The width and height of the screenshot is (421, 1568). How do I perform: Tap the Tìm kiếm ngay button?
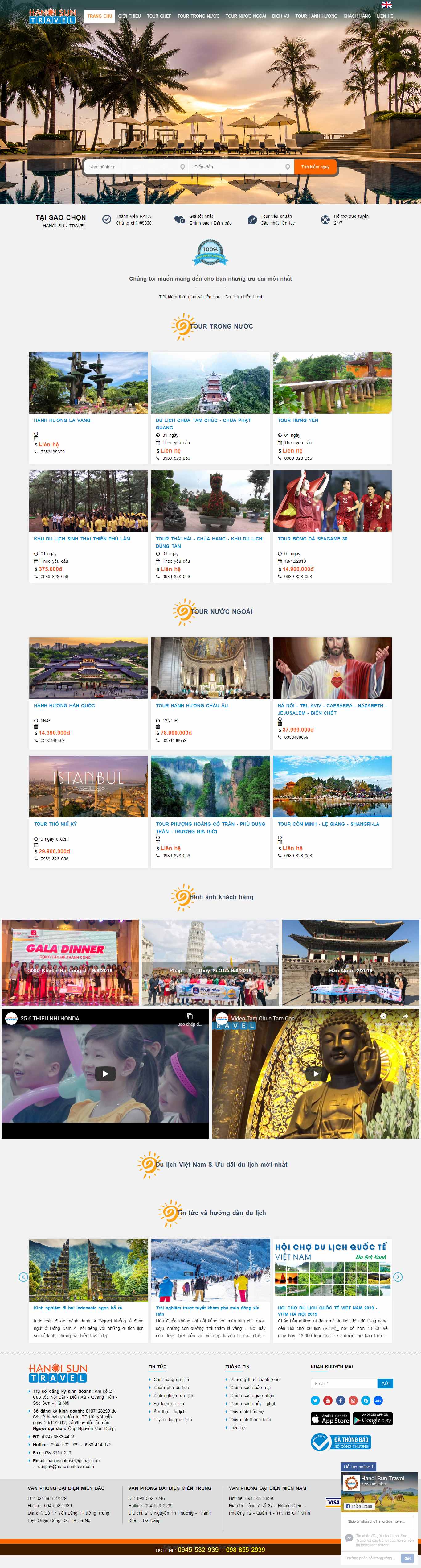click(315, 167)
